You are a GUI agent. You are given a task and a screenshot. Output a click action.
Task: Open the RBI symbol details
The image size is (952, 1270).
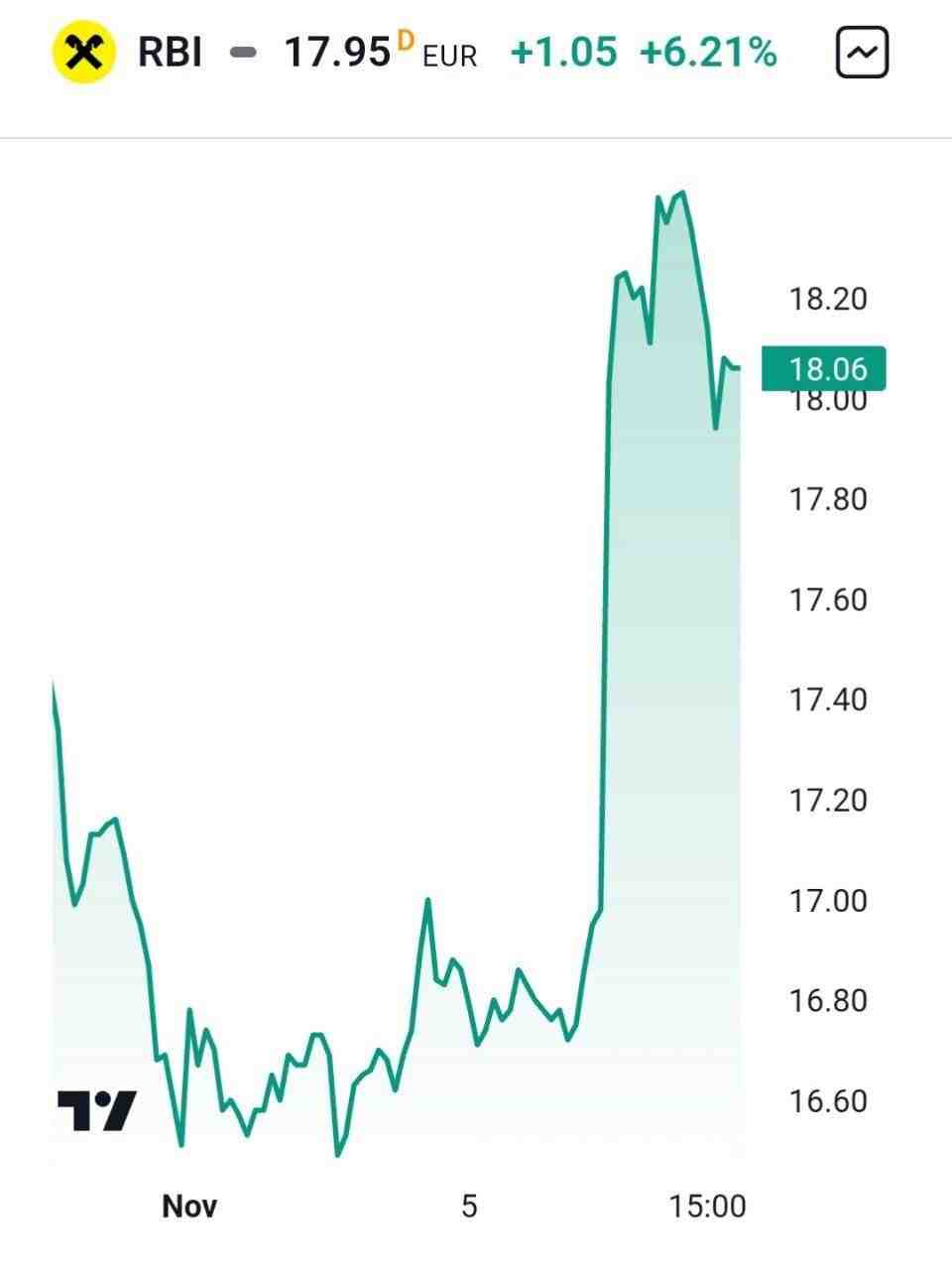(x=170, y=53)
